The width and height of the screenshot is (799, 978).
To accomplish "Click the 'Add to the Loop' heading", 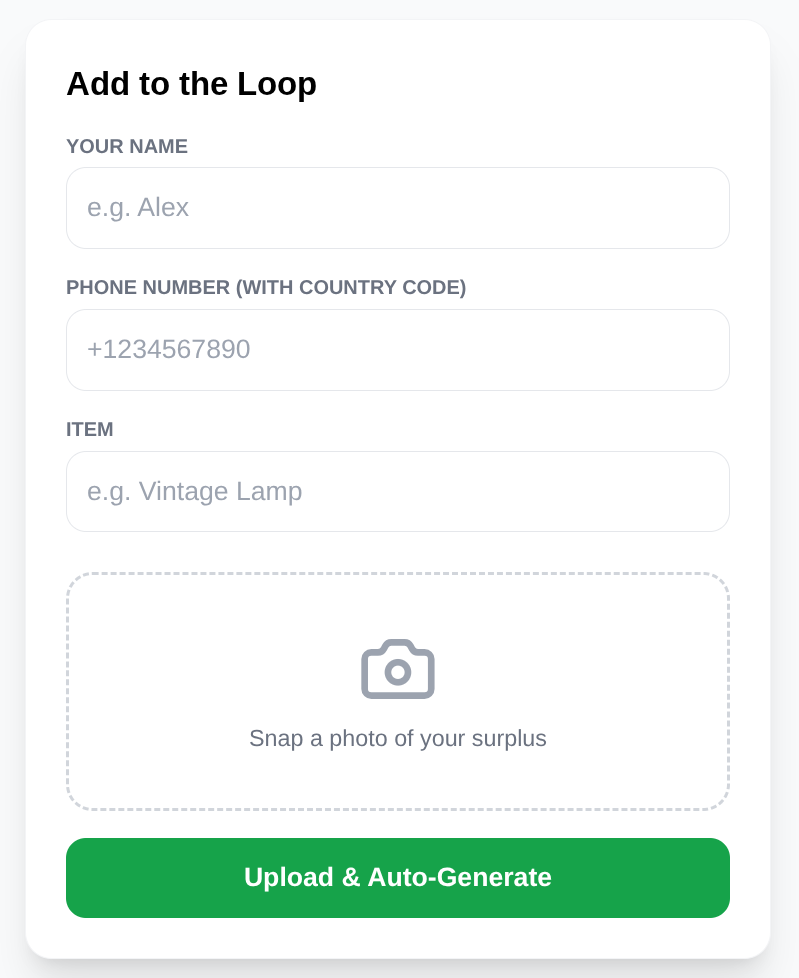I will 191,84.
